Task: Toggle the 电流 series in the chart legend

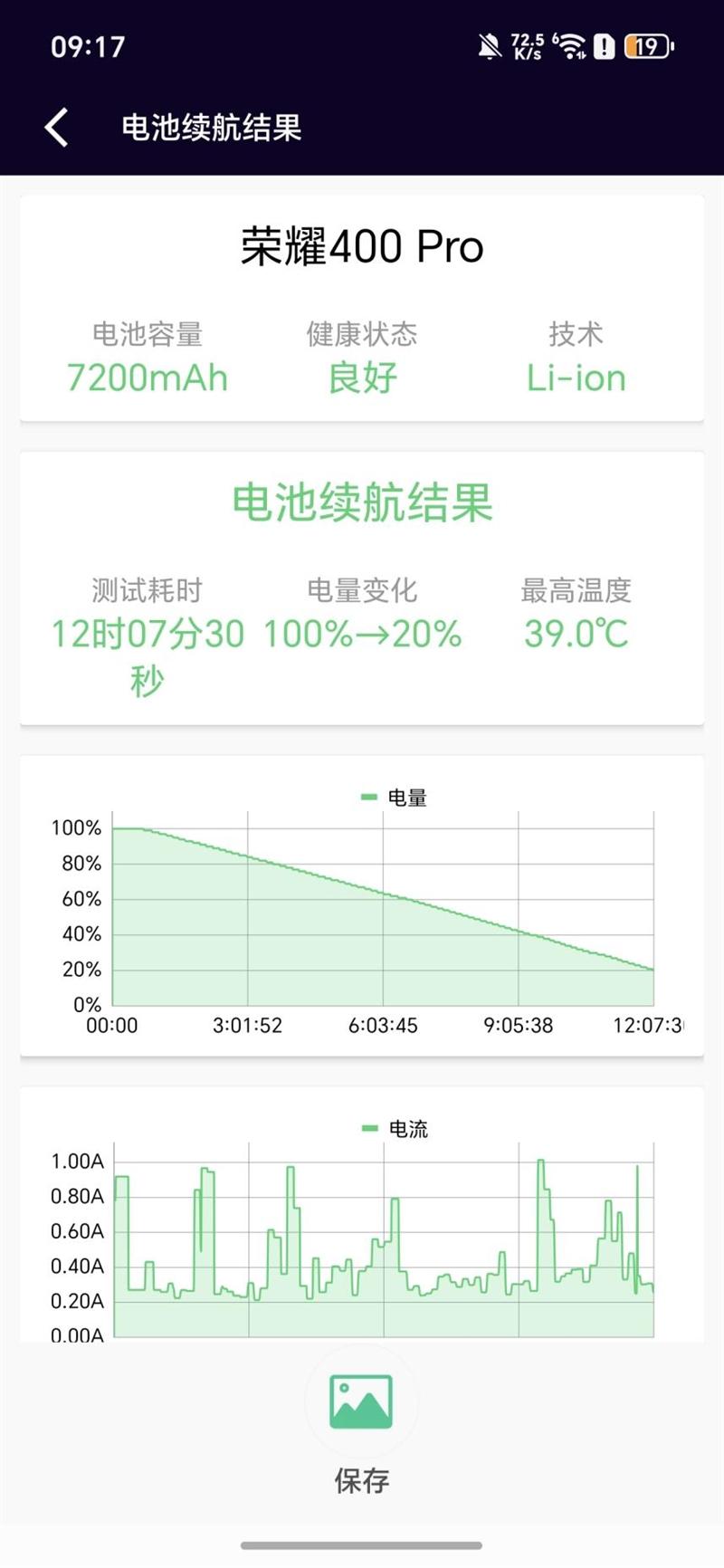Action: 397,1128
